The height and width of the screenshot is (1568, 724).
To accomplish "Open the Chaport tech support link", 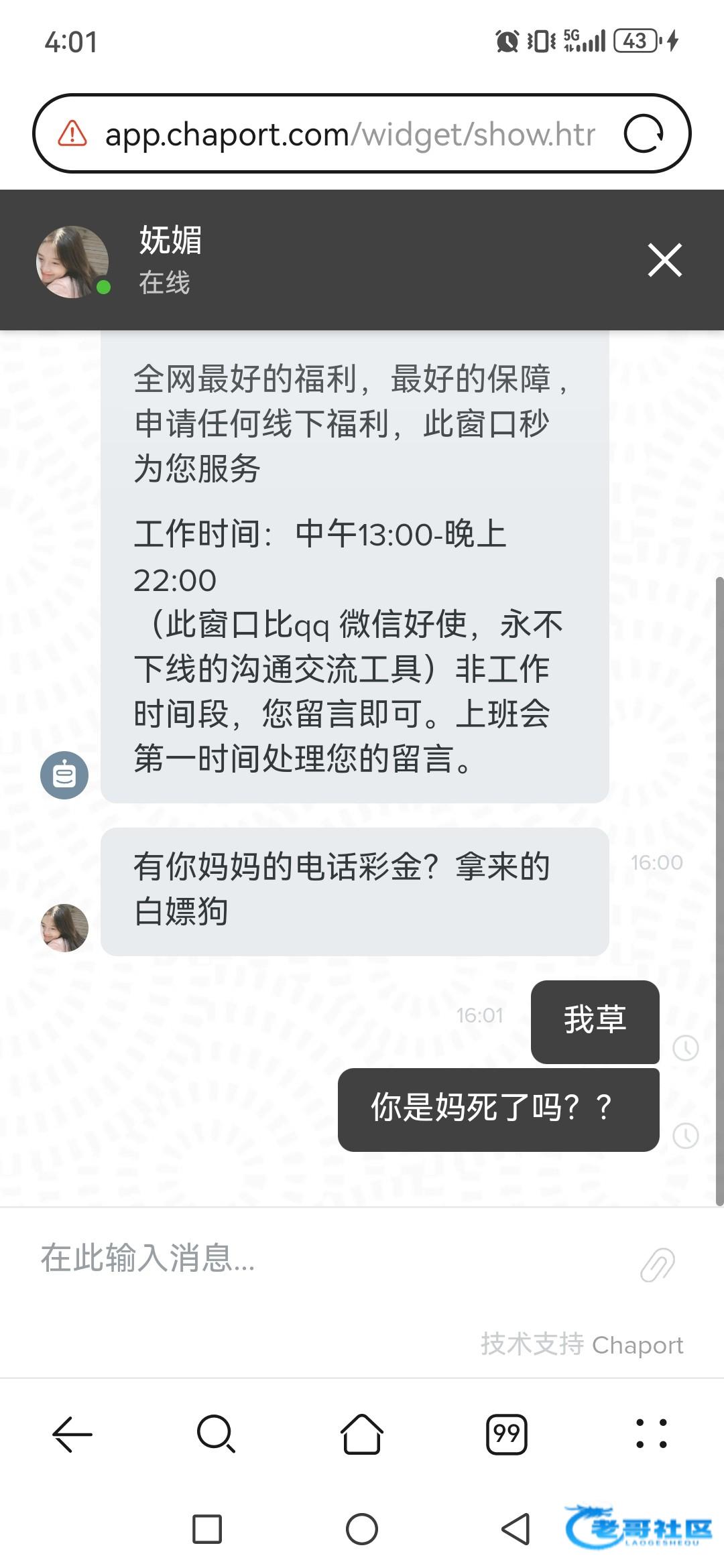I will (x=582, y=1344).
